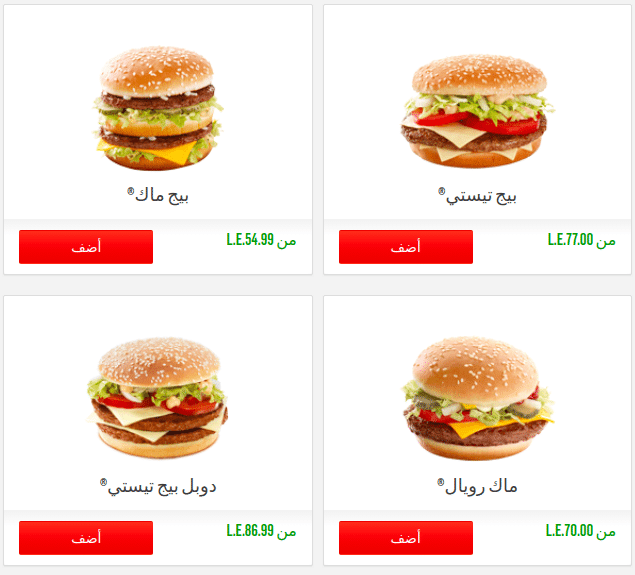Add Big Tasty (بيج تيستي) to order
Viewport: 635px width, 575px height.
click(x=405, y=247)
